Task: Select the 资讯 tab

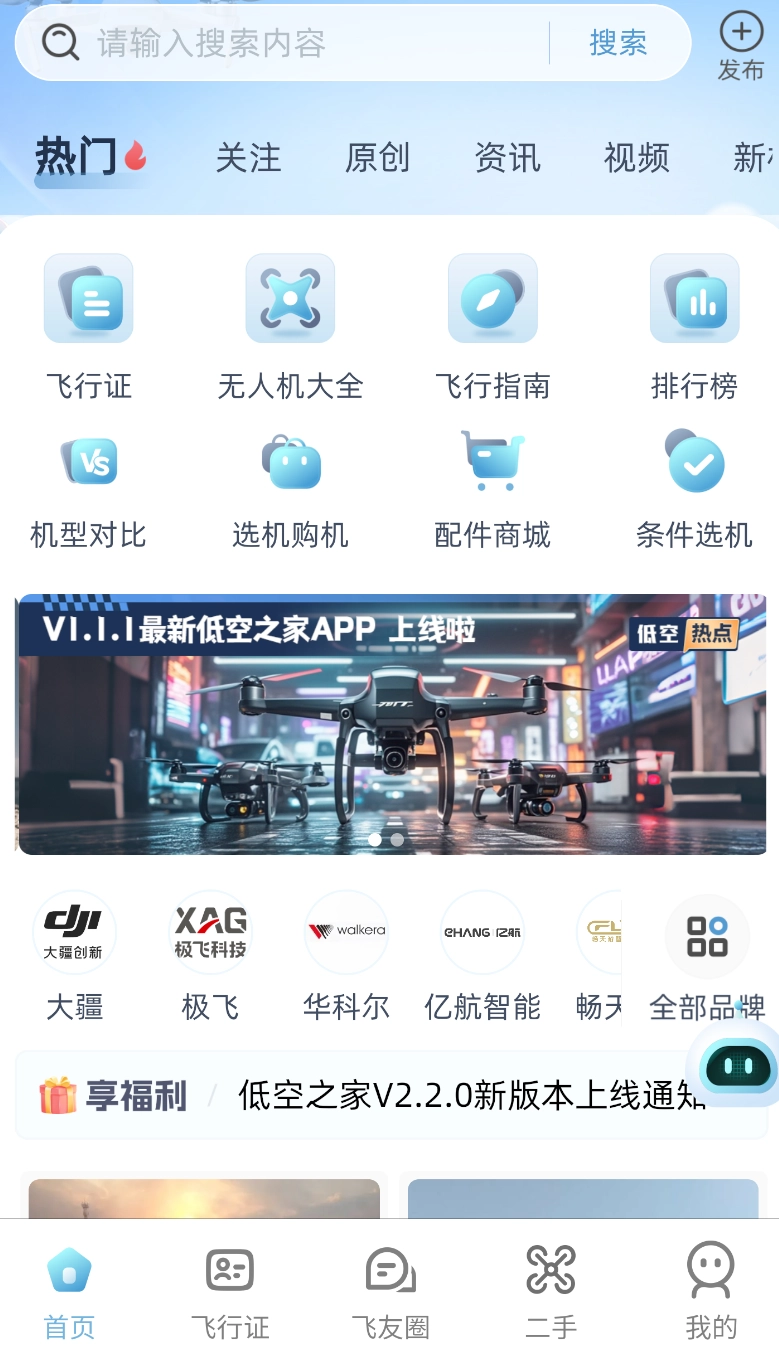Action: pos(508,158)
